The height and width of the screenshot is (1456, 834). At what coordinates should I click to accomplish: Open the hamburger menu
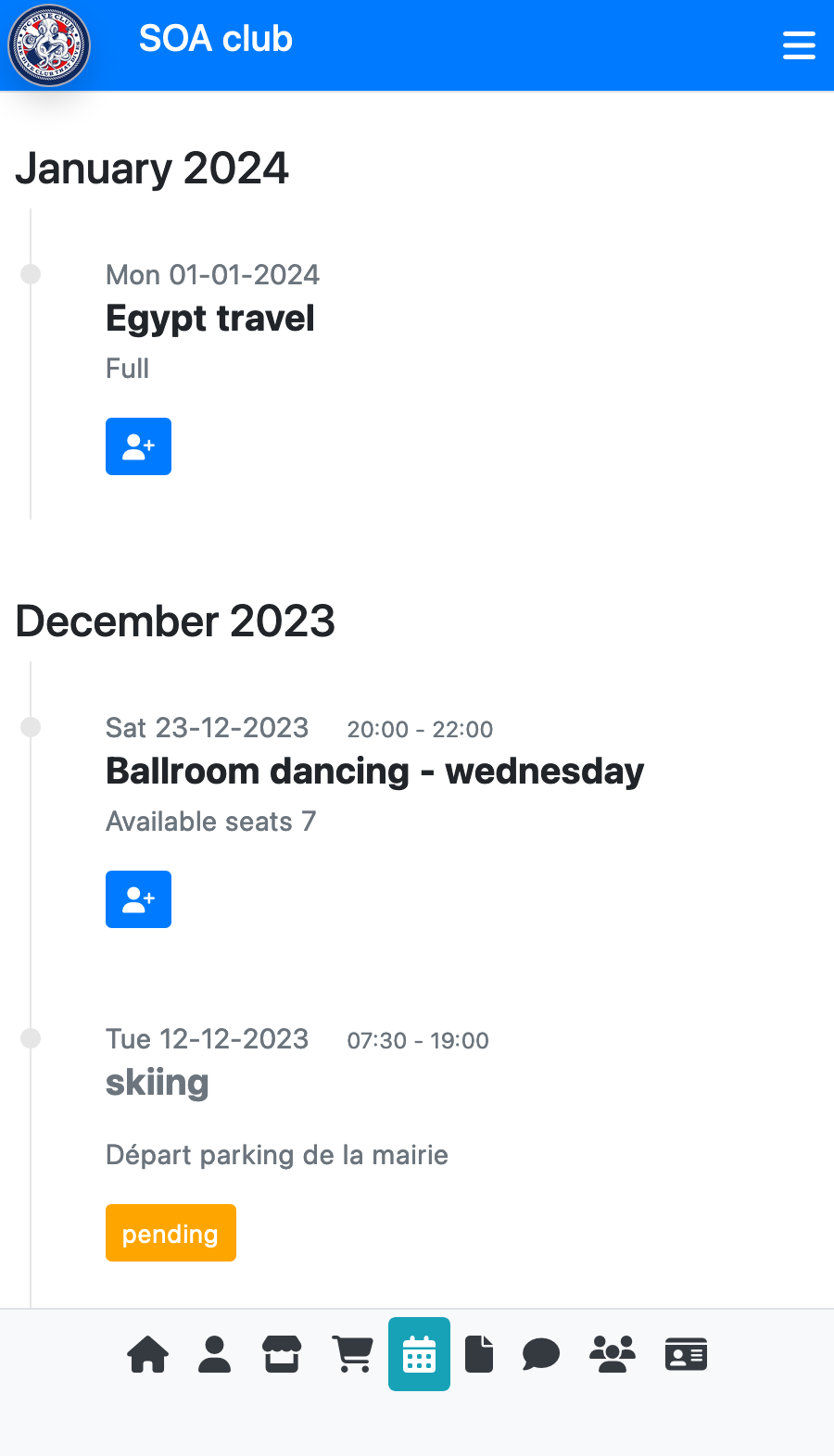799,45
